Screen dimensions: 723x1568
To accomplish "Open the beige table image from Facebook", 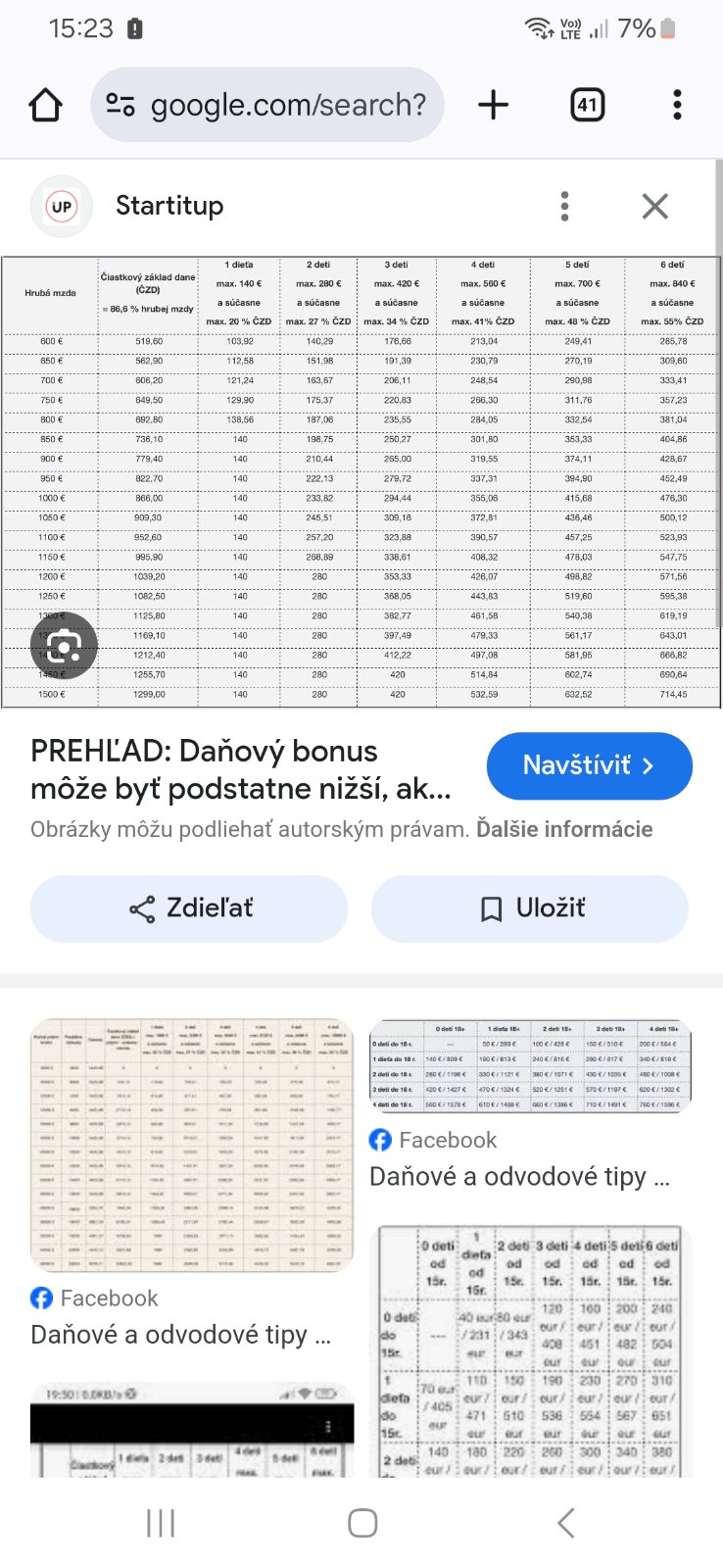I will [x=191, y=1145].
